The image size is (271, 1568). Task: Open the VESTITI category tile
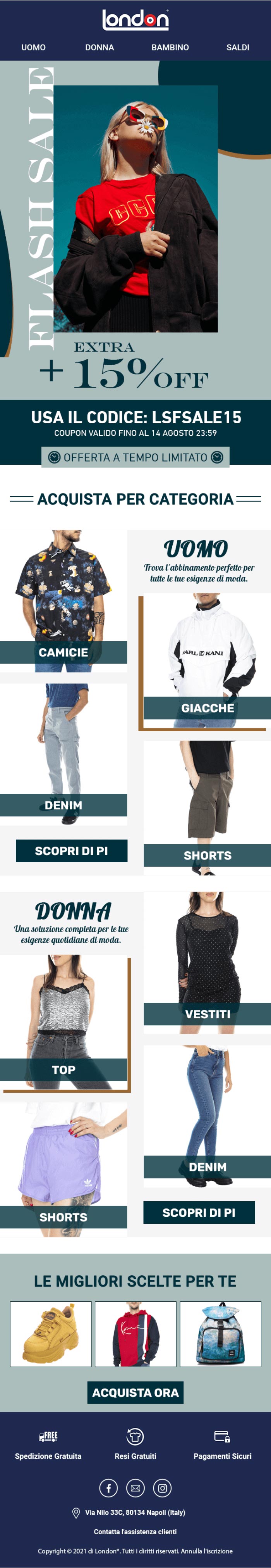tap(207, 962)
